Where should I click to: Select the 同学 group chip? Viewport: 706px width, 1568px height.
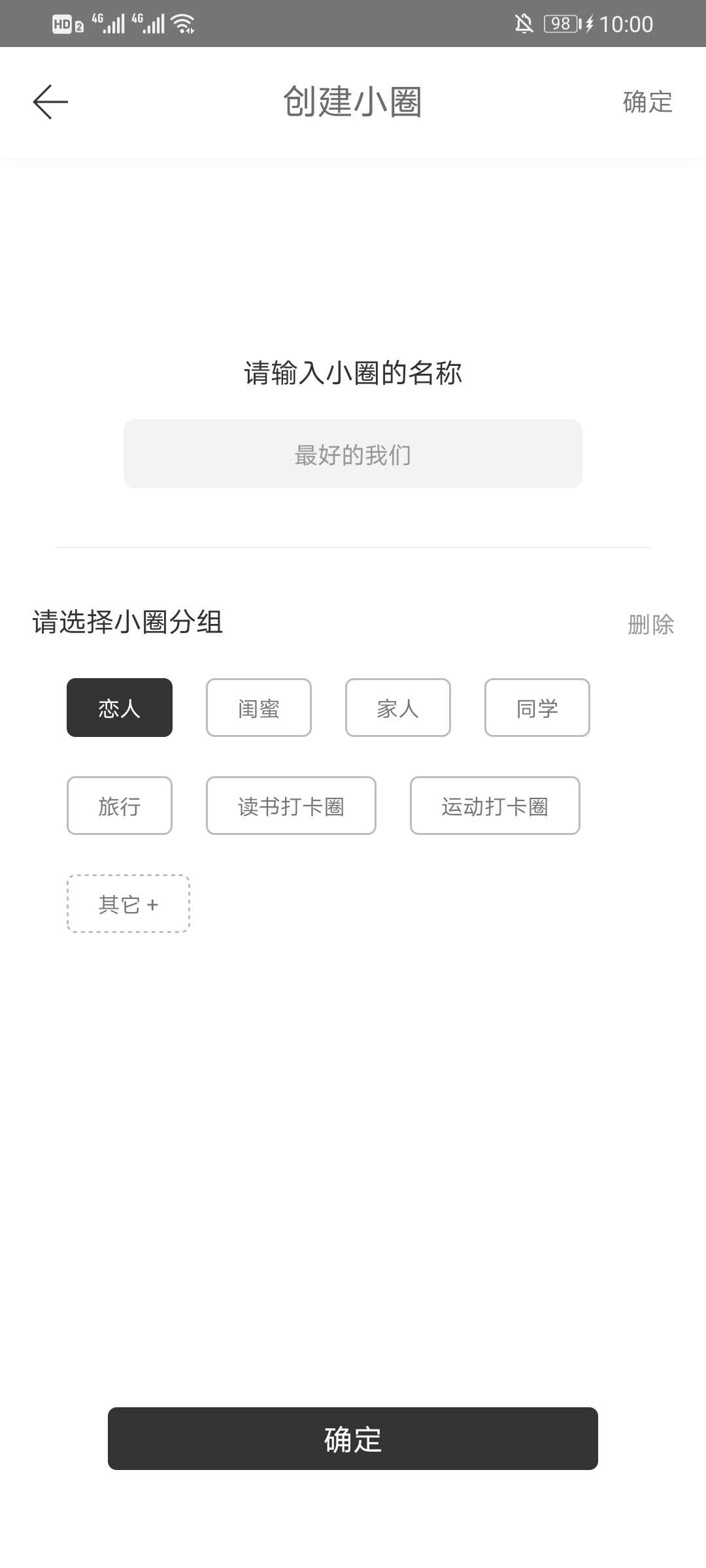tap(537, 708)
